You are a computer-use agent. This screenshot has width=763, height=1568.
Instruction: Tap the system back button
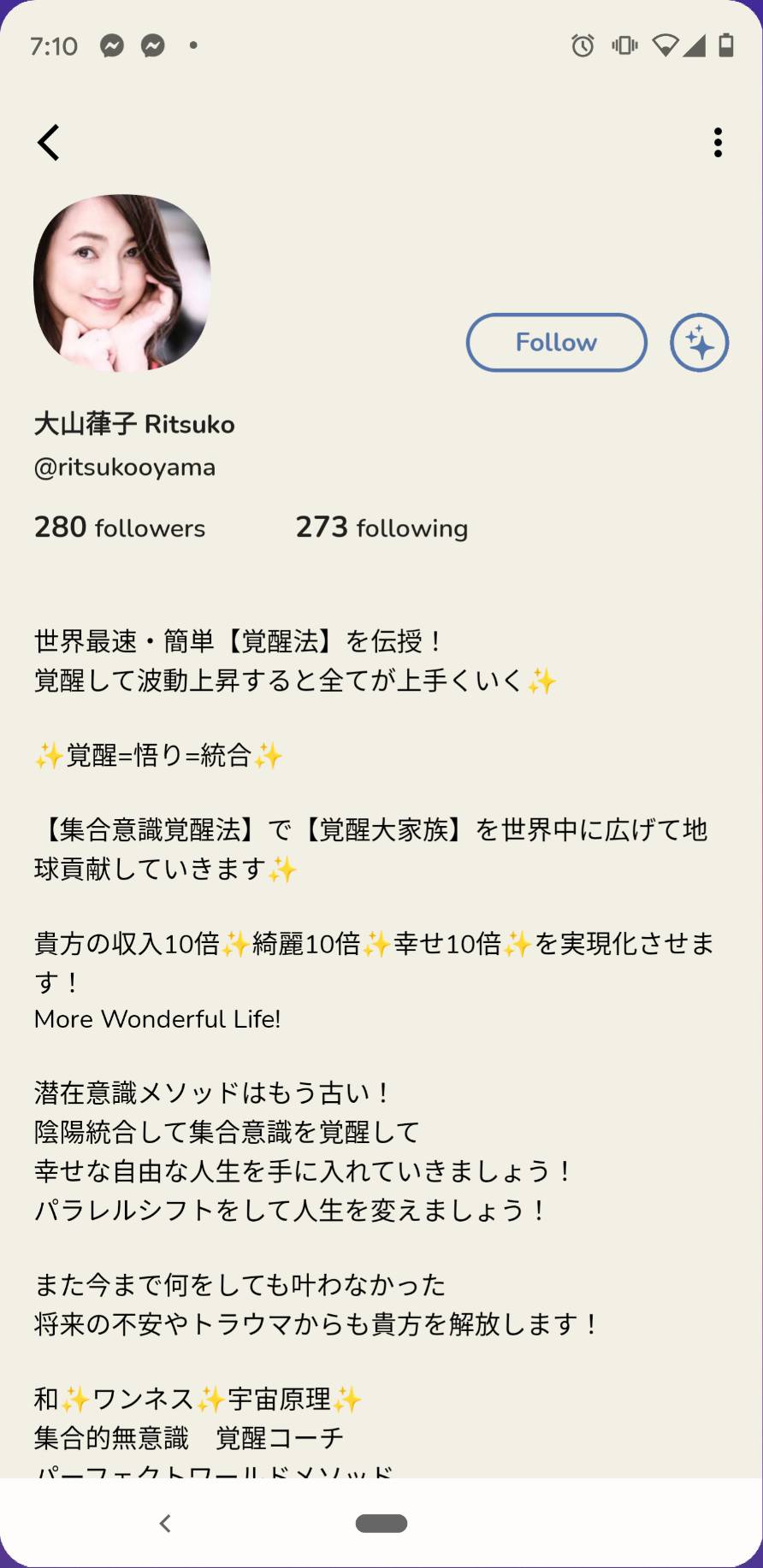point(165,1523)
